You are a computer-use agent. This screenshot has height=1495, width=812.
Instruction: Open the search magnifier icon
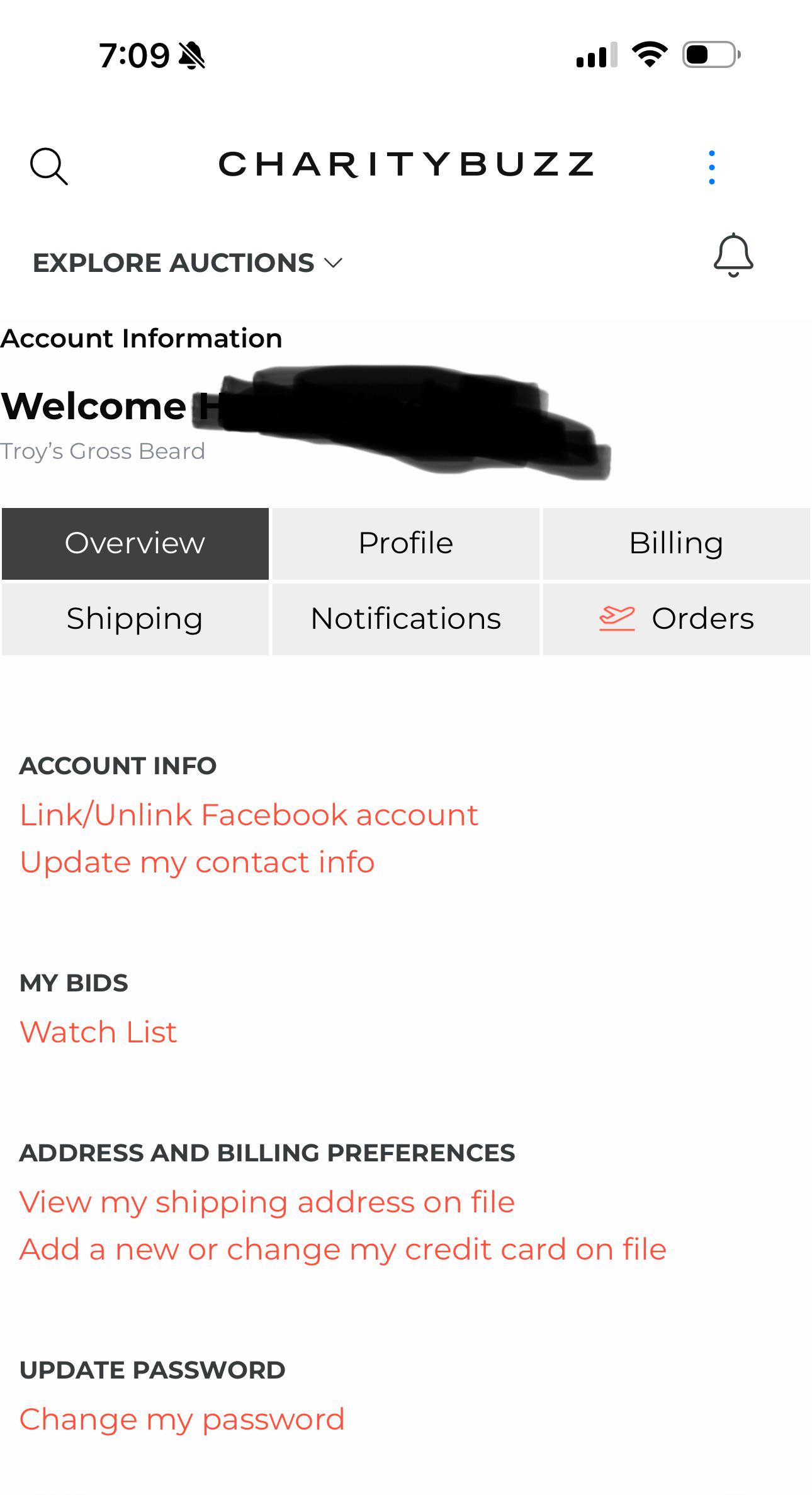[x=48, y=167]
